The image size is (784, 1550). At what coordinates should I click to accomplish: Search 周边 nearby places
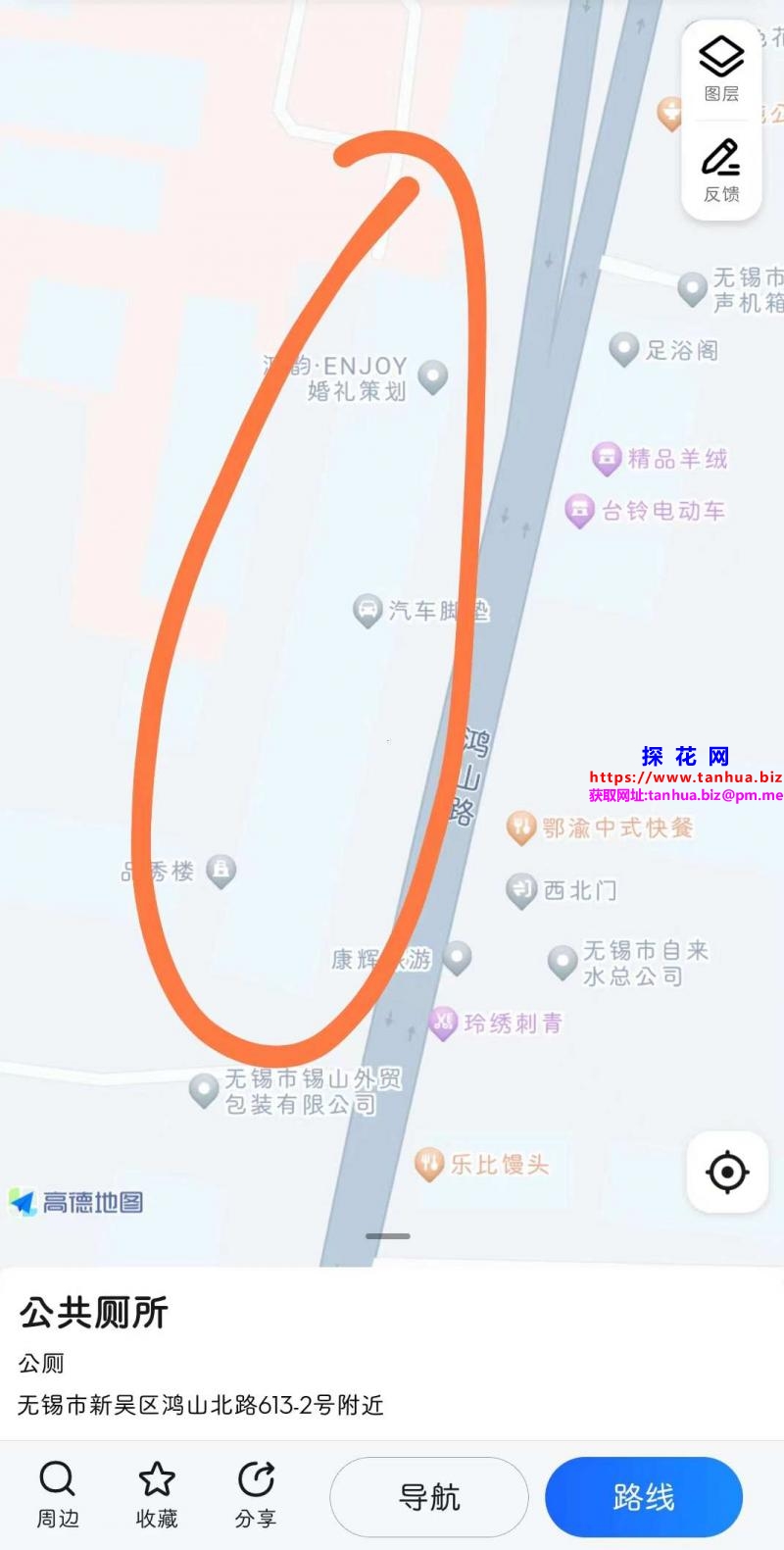click(58, 1494)
